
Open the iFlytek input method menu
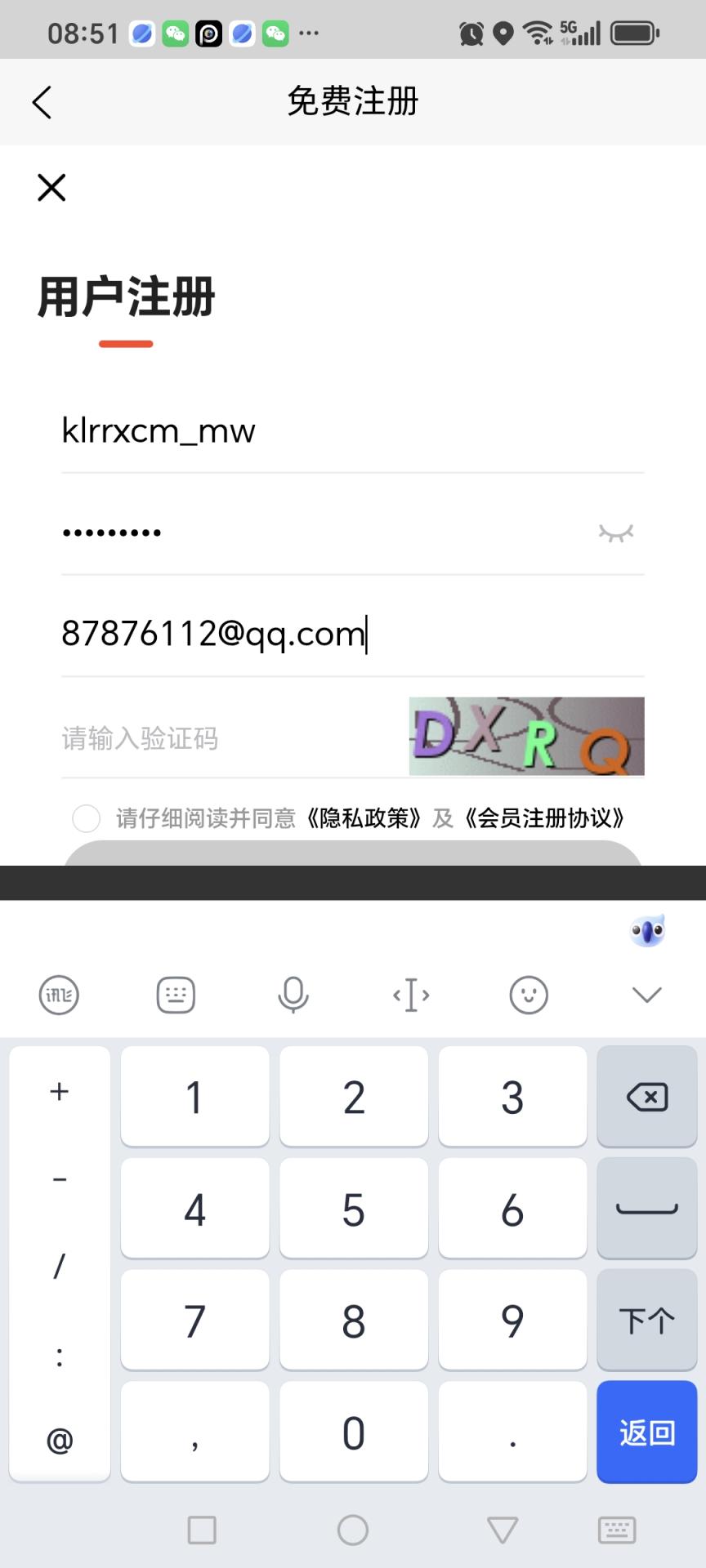[58, 995]
